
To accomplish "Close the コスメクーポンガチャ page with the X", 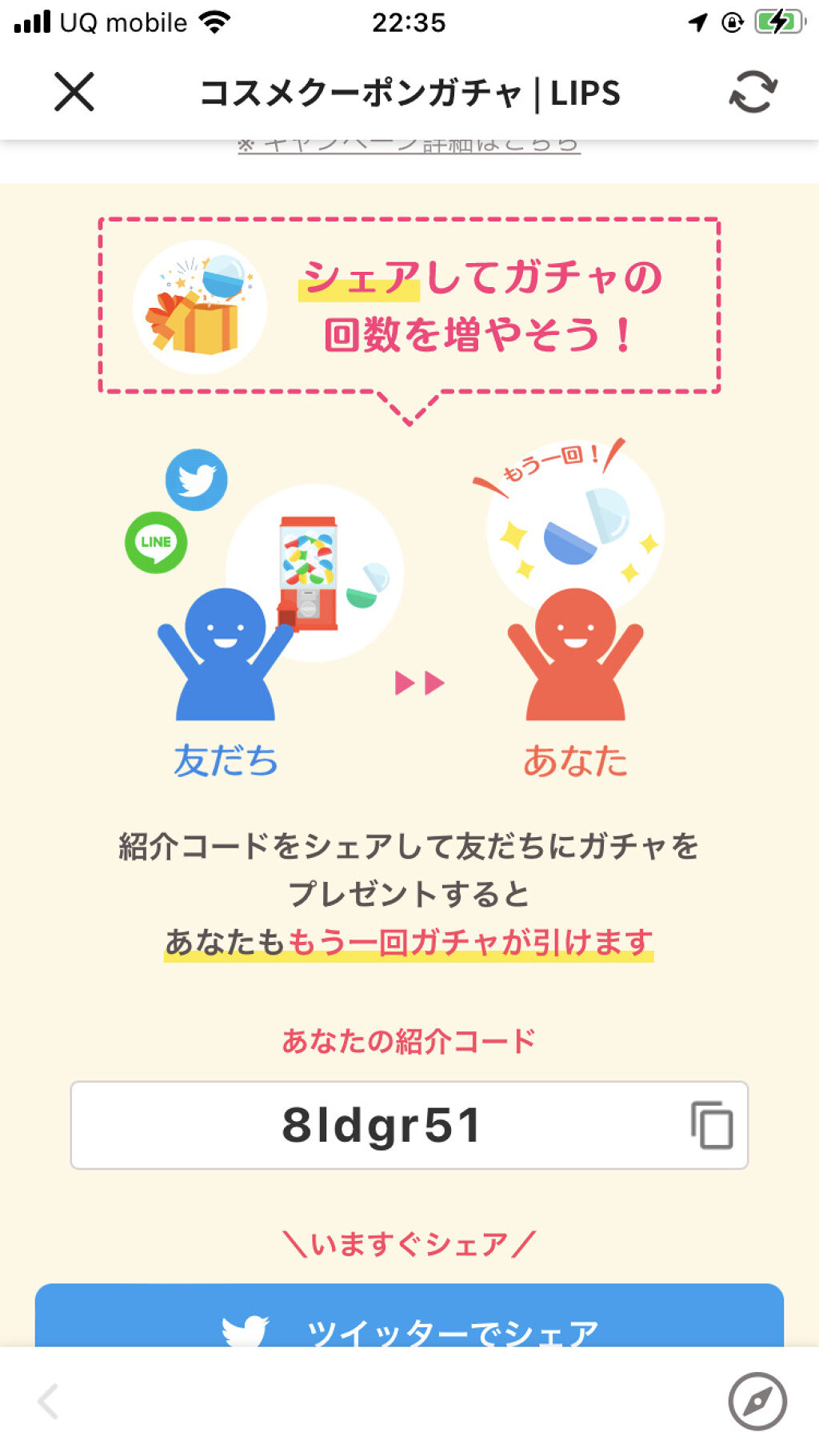I will tap(73, 93).
